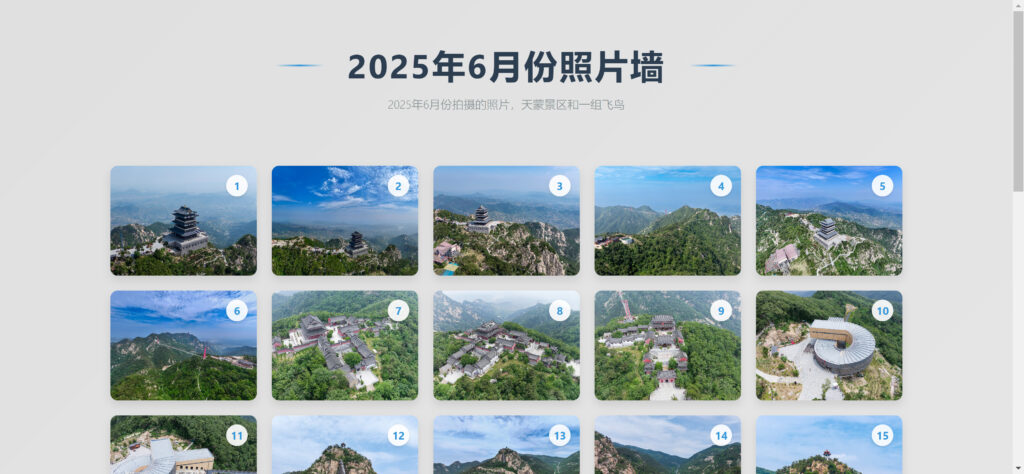Image resolution: width=1024 pixels, height=474 pixels.
Task: Select photo number 9 of the temple
Action: [668, 346]
